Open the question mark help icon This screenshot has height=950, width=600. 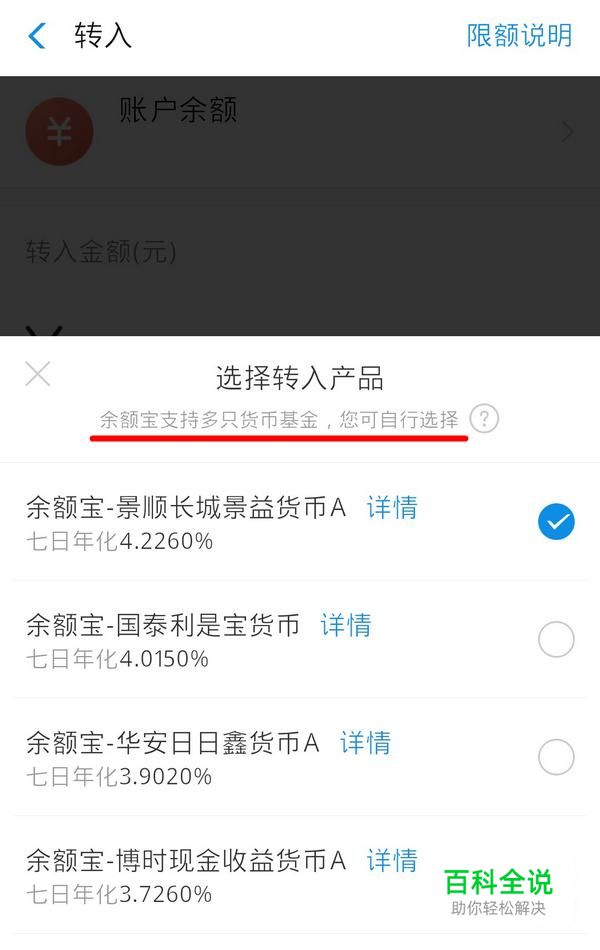484,418
